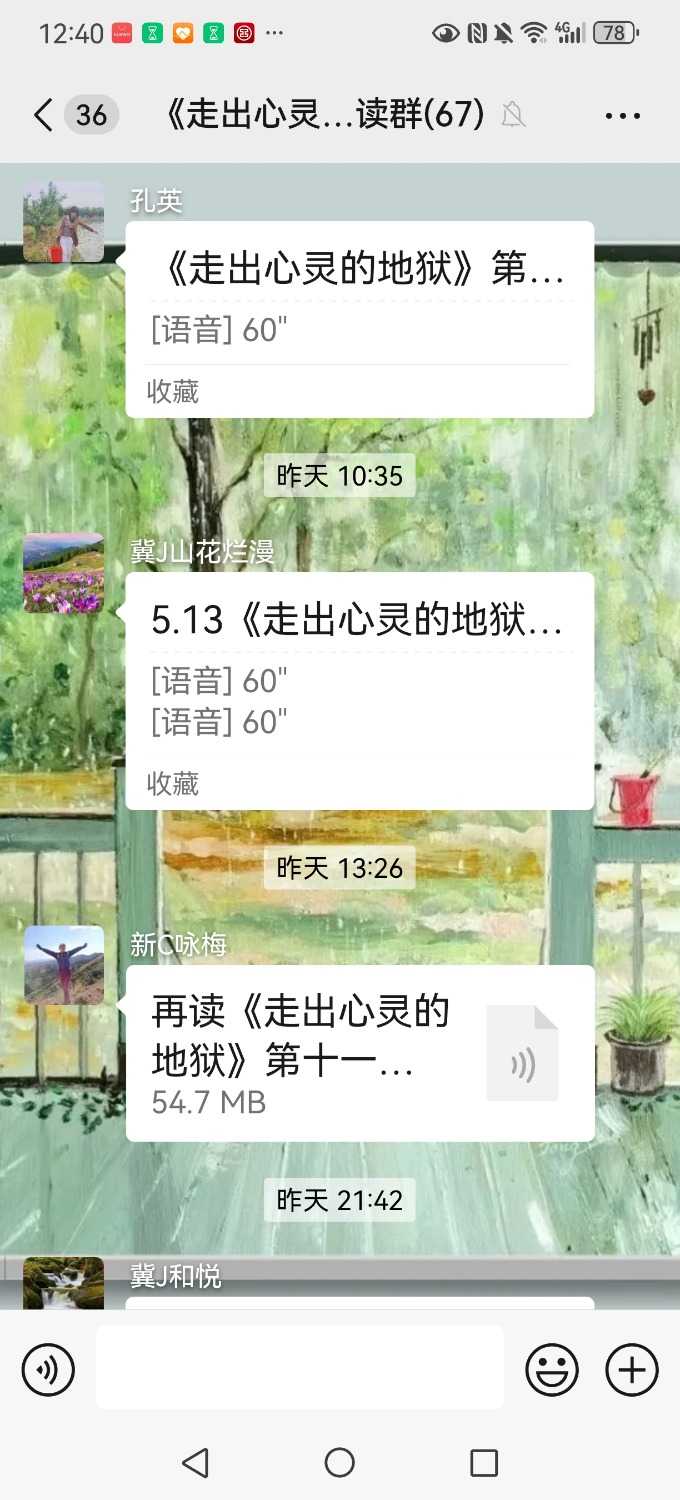Open the group chat overflow menu

(x=622, y=116)
